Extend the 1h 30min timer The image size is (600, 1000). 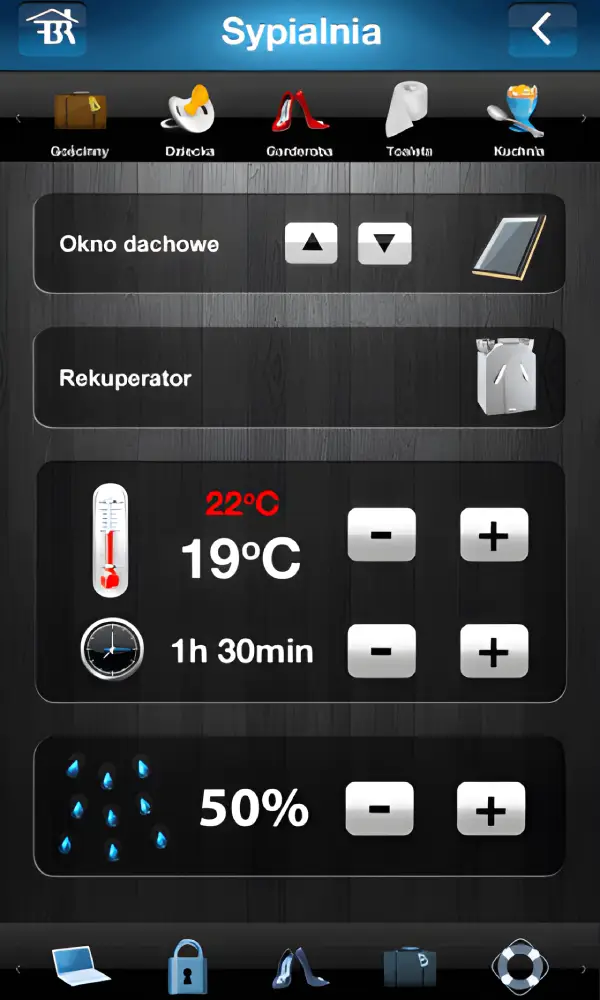[493, 652]
